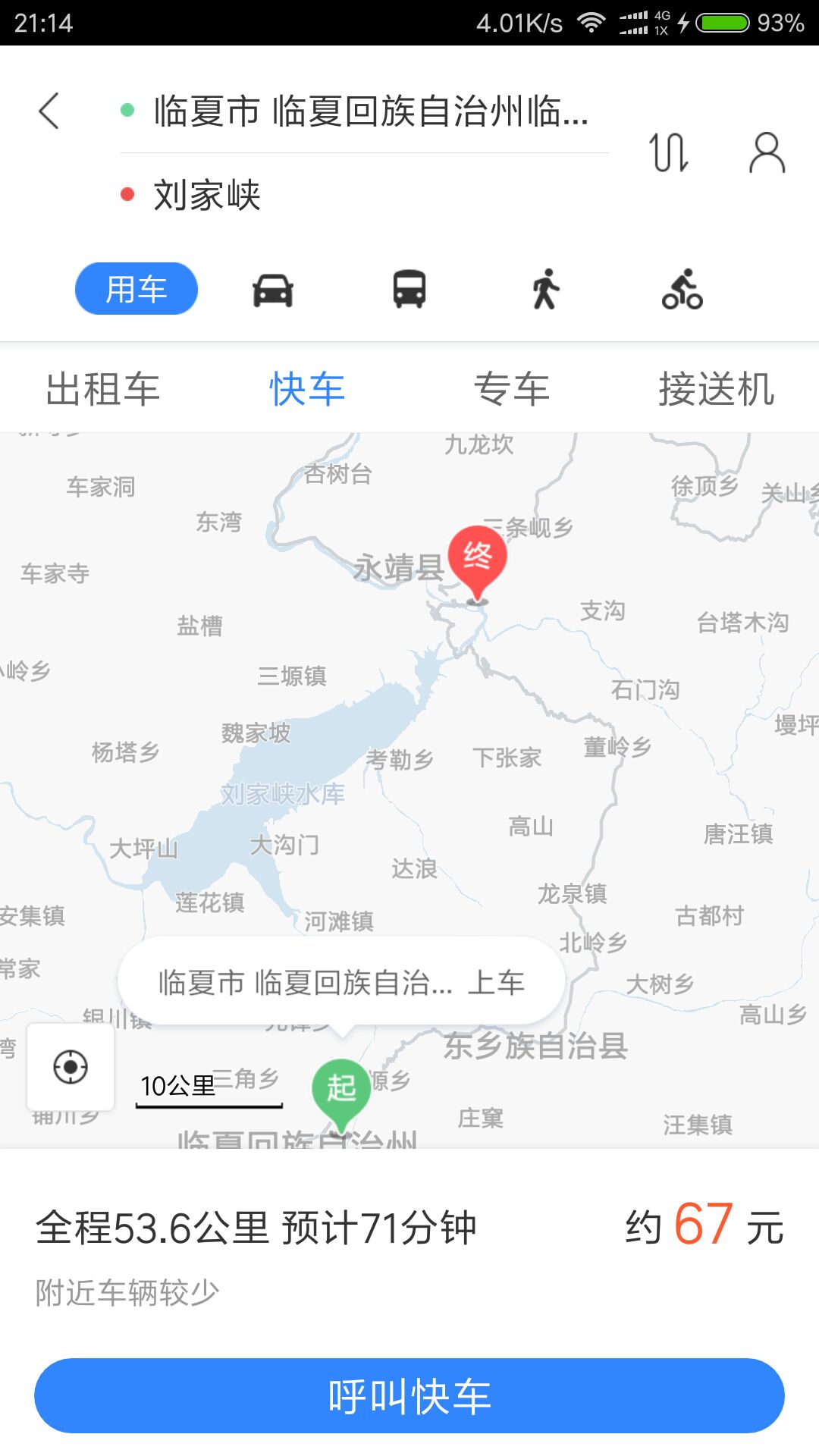Switch to the bus transit mode
This screenshot has height=1456, width=819.
[409, 290]
